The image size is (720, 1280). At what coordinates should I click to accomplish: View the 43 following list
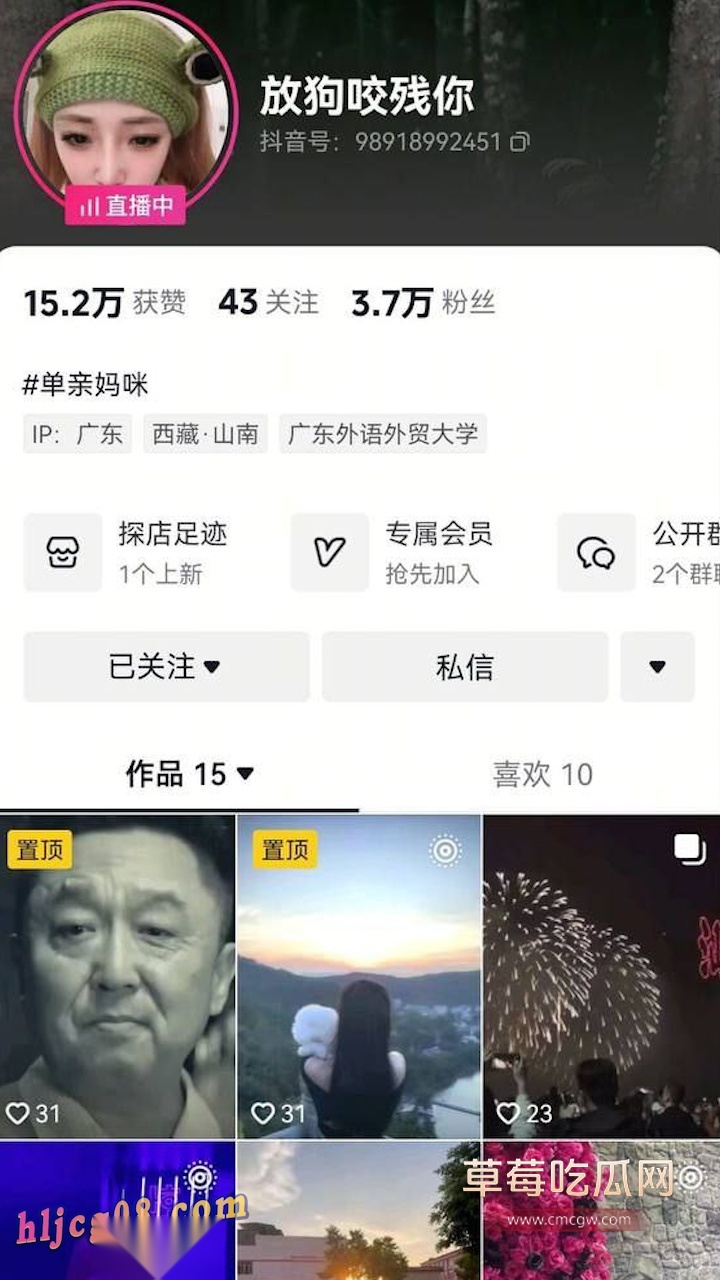(x=268, y=302)
